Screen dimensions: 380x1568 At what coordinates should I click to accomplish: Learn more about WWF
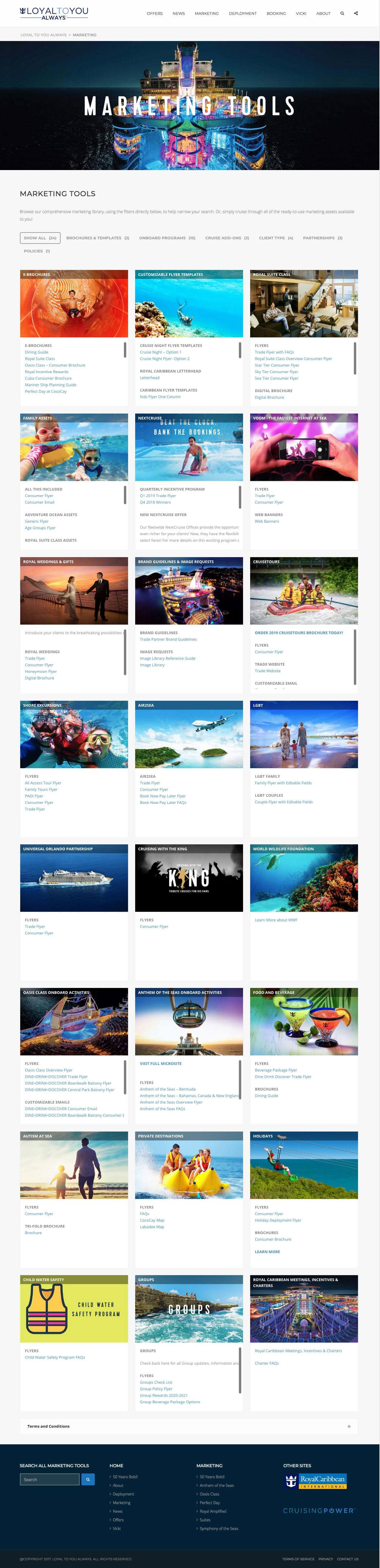(276, 920)
